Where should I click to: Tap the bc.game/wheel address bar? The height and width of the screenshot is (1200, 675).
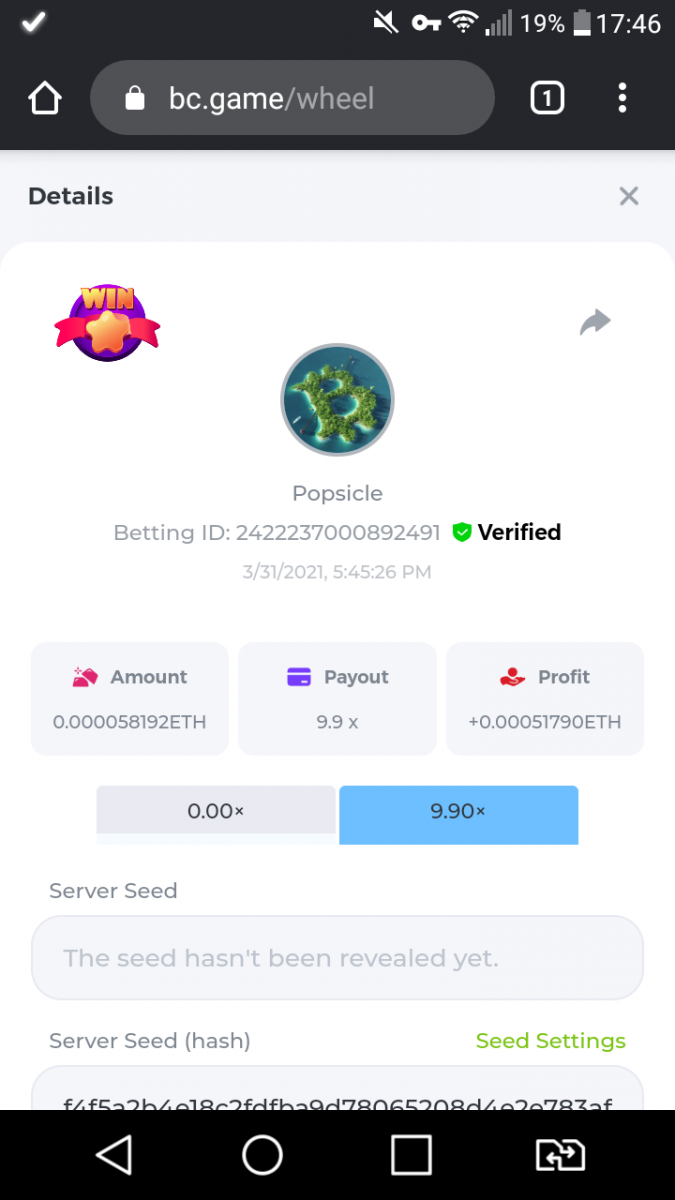pyautogui.click(x=292, y=98)
